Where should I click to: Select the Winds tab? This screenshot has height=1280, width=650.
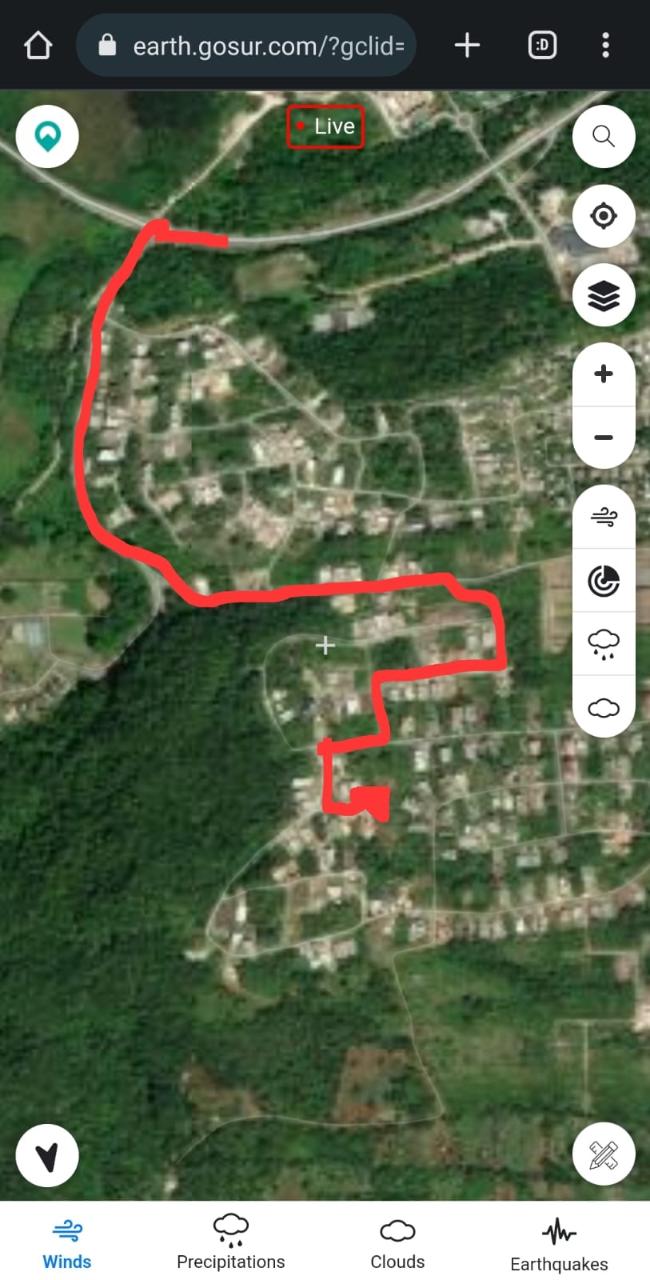point(67,1242)
